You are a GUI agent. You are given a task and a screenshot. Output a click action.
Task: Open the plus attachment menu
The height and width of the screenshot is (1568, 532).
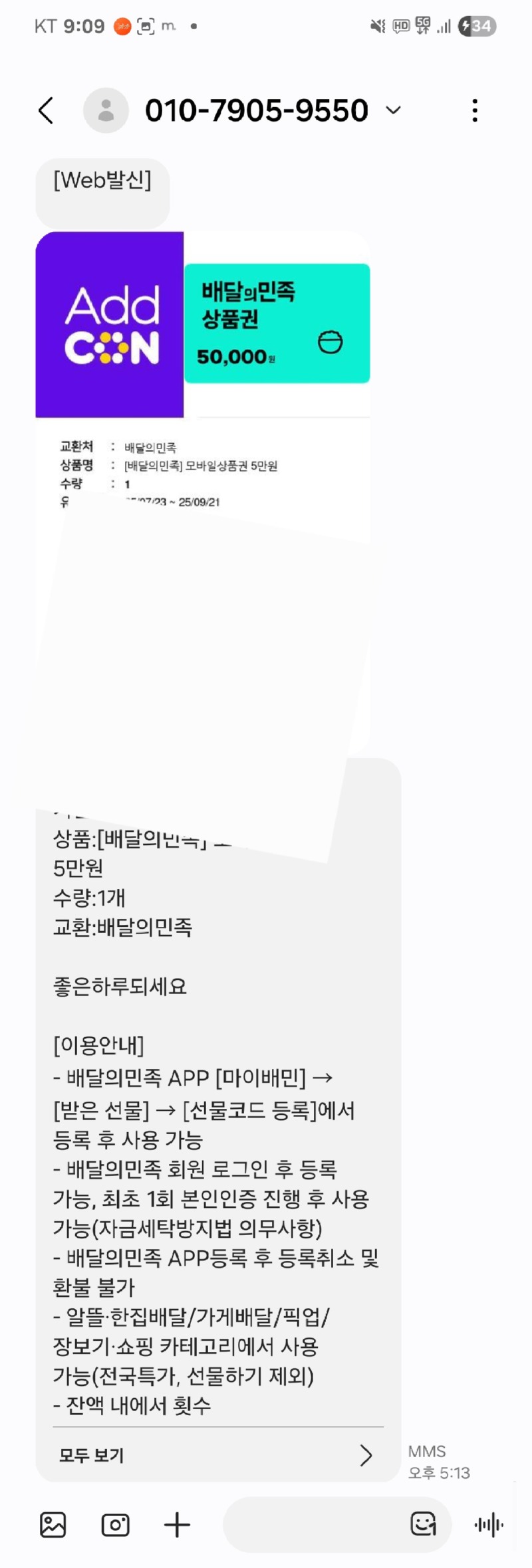click(177, 1524)
